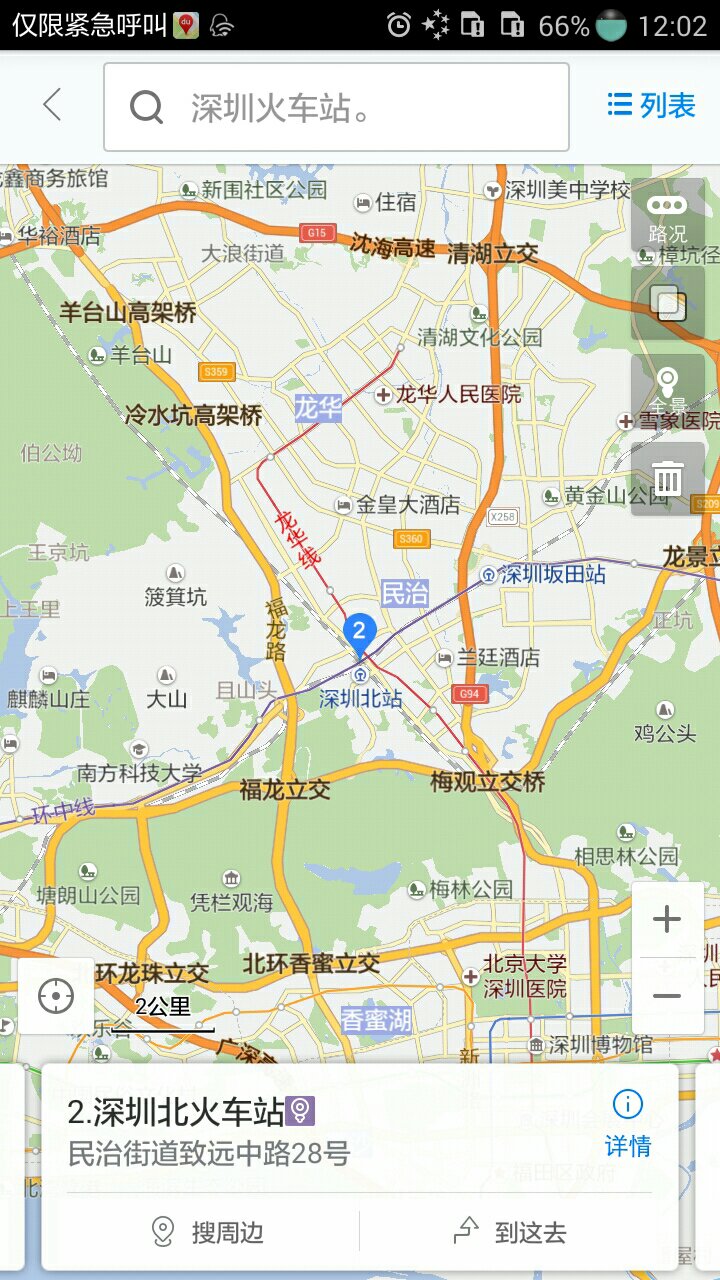Open the map layers button
The image size is (720, 1280).
tap(667, 303)
